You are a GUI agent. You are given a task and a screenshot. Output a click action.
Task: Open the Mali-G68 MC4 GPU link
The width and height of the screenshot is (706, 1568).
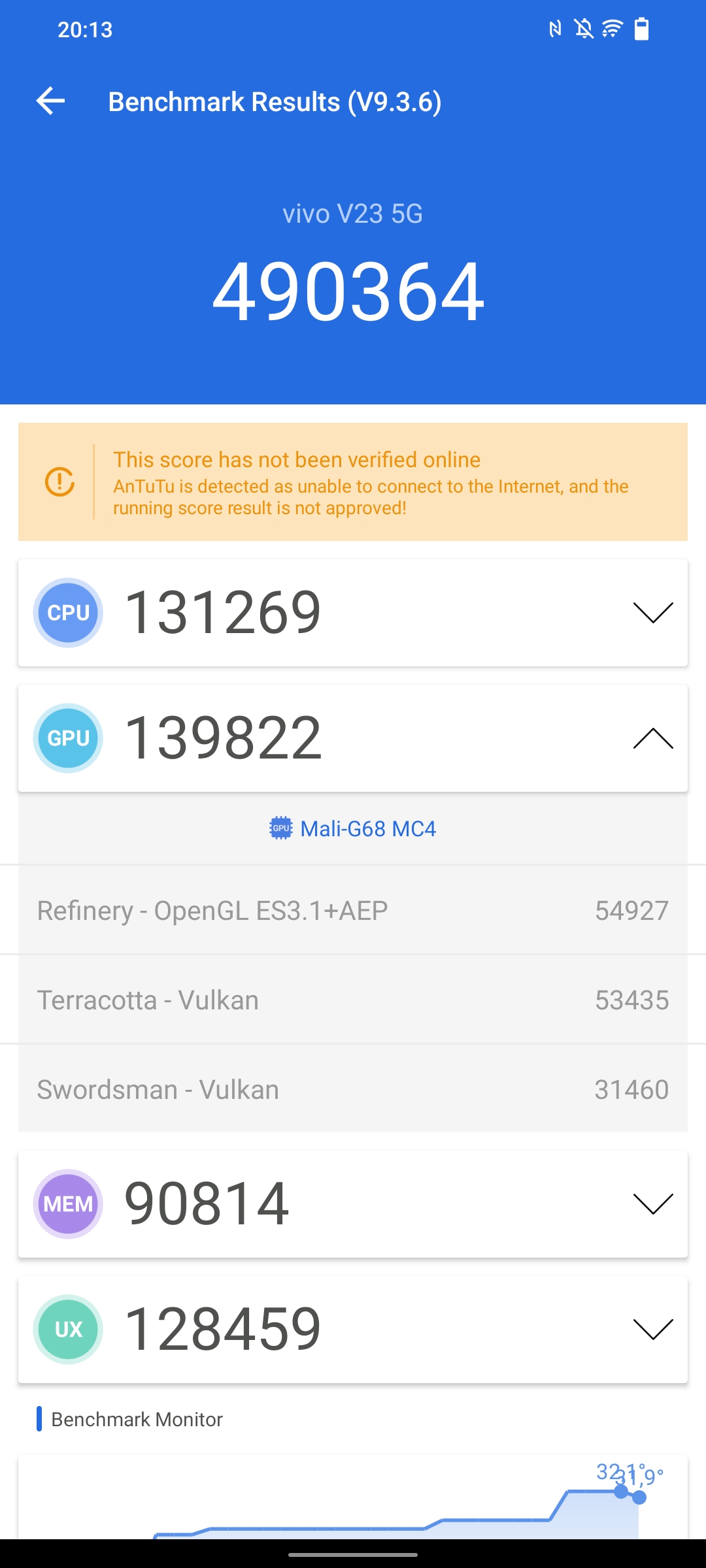pyautogui.click(x=353, y=828)
